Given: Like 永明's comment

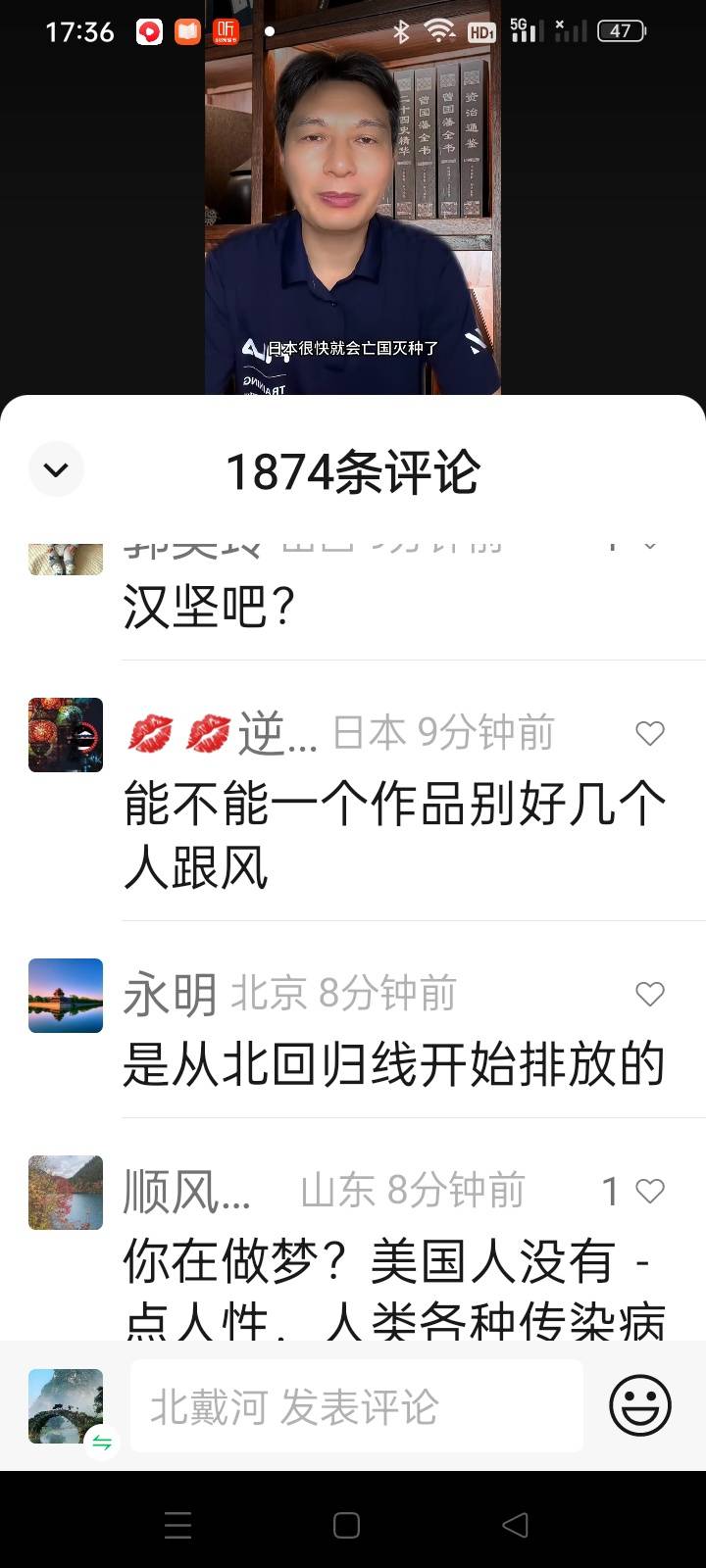Looking at the screenshot, I should click(649, 994).
